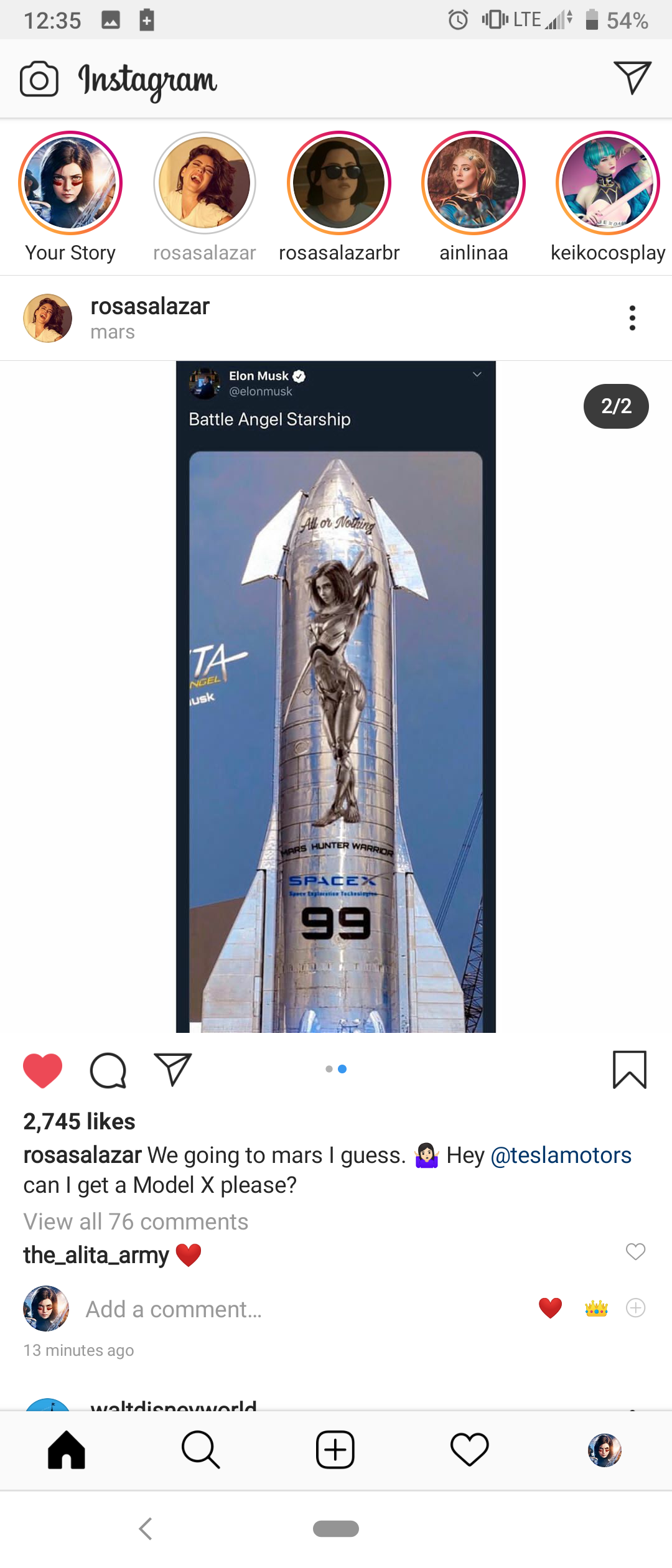This screenshot has height=1568, width=672.
Task: Switch to the Search tab
Action: tap(200, 1450)
